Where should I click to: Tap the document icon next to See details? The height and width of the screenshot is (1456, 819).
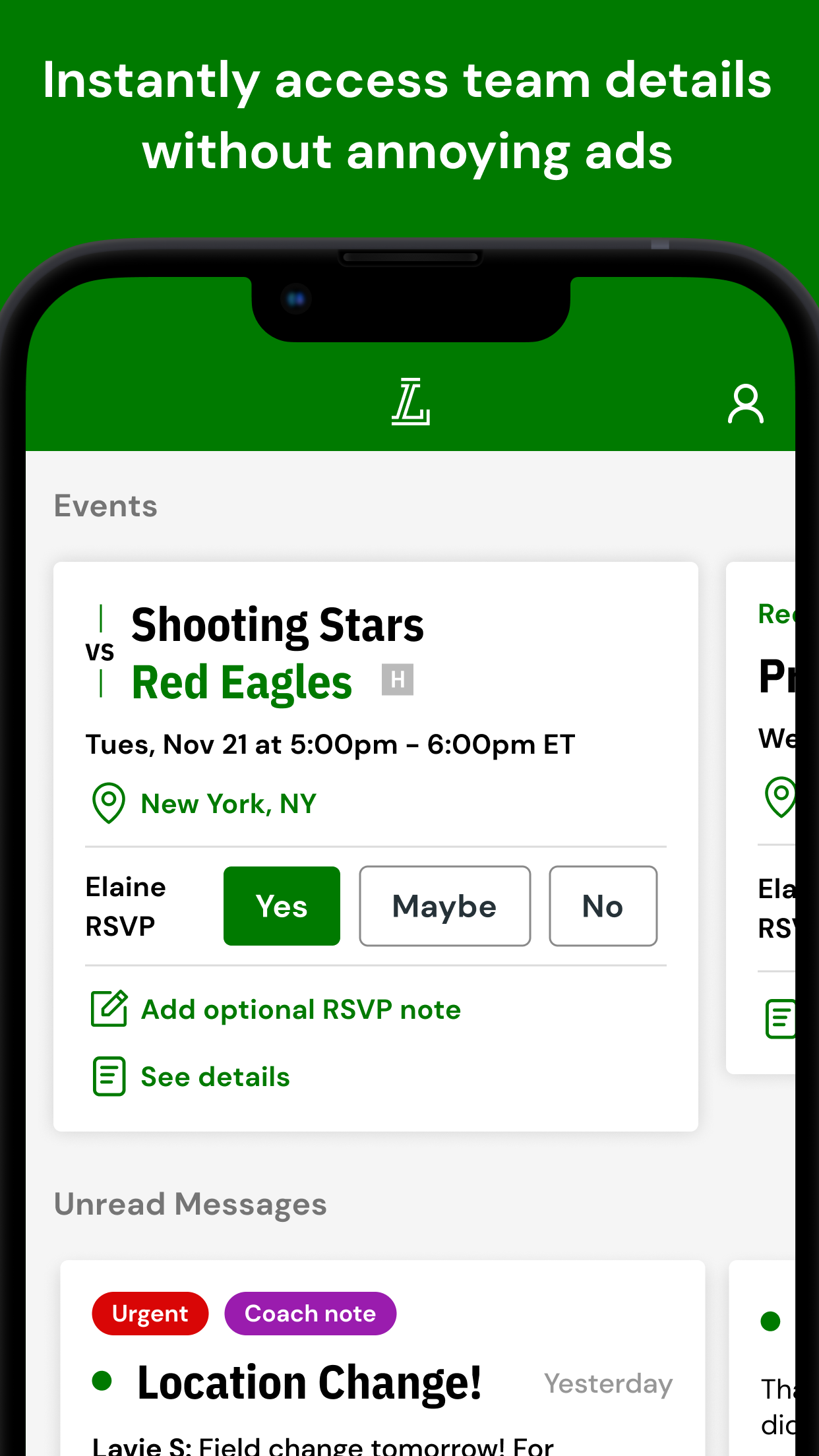[x=108, y=1076]
